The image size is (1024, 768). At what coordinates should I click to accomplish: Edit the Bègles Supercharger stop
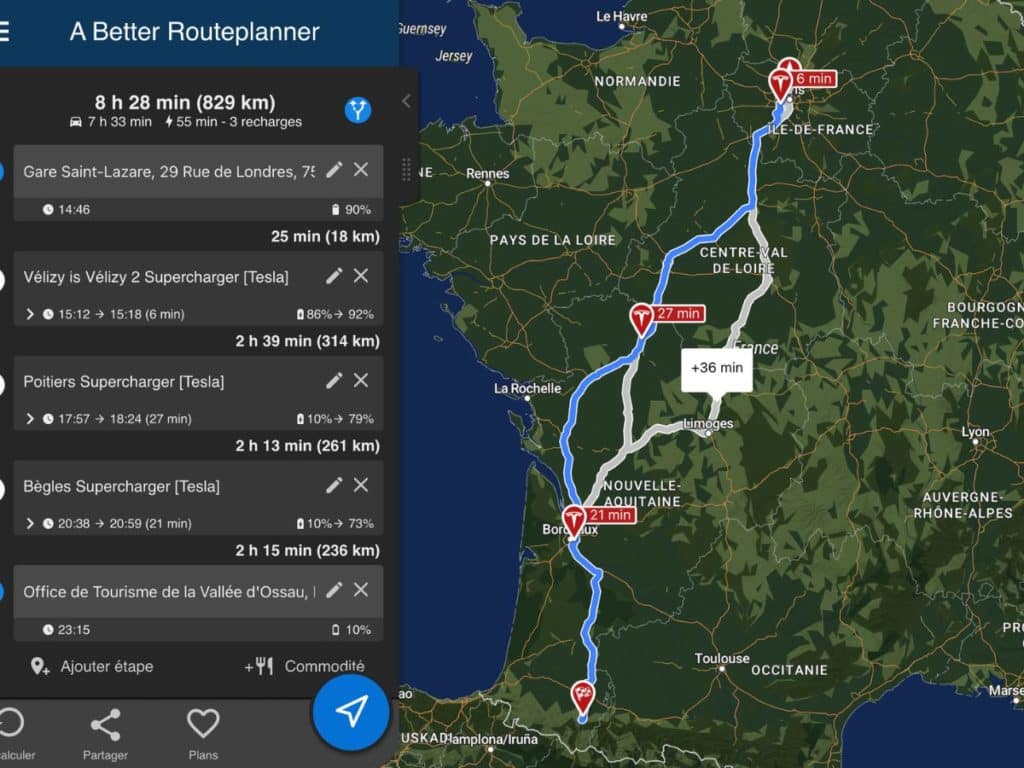334,486
